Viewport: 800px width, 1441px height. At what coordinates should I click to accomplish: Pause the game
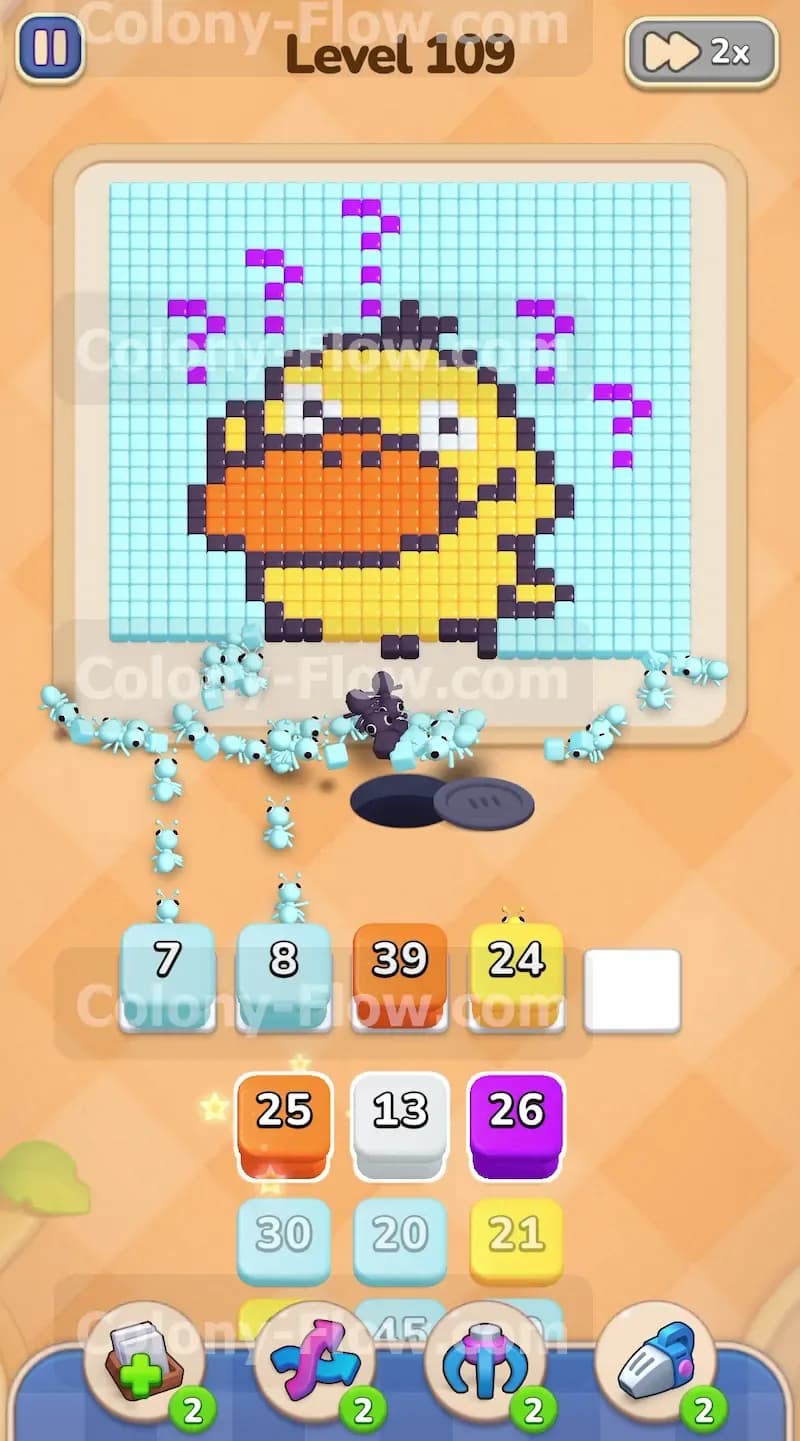[51, 47]
